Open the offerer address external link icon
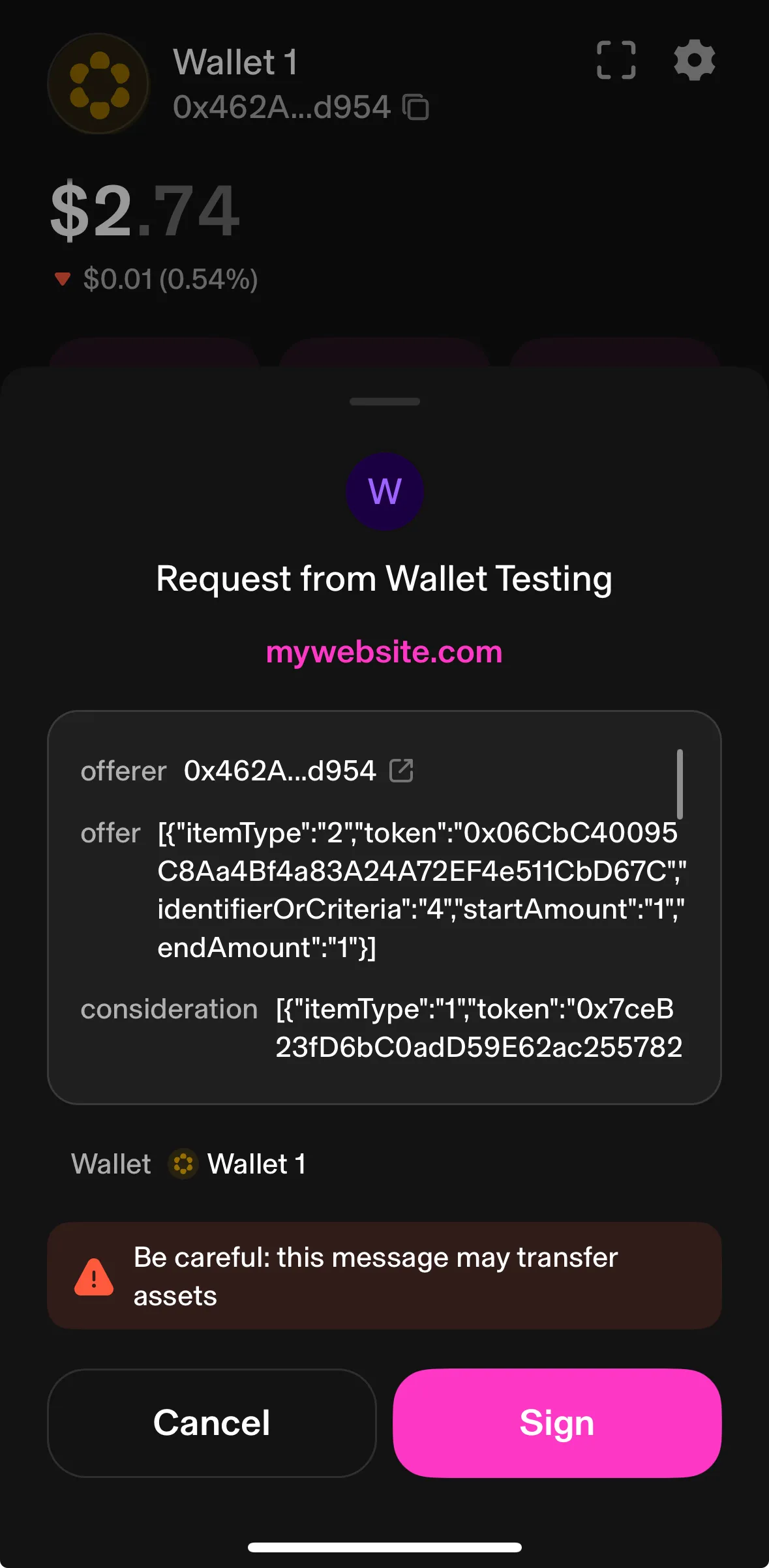769x1568 pixels. [402, 771]
